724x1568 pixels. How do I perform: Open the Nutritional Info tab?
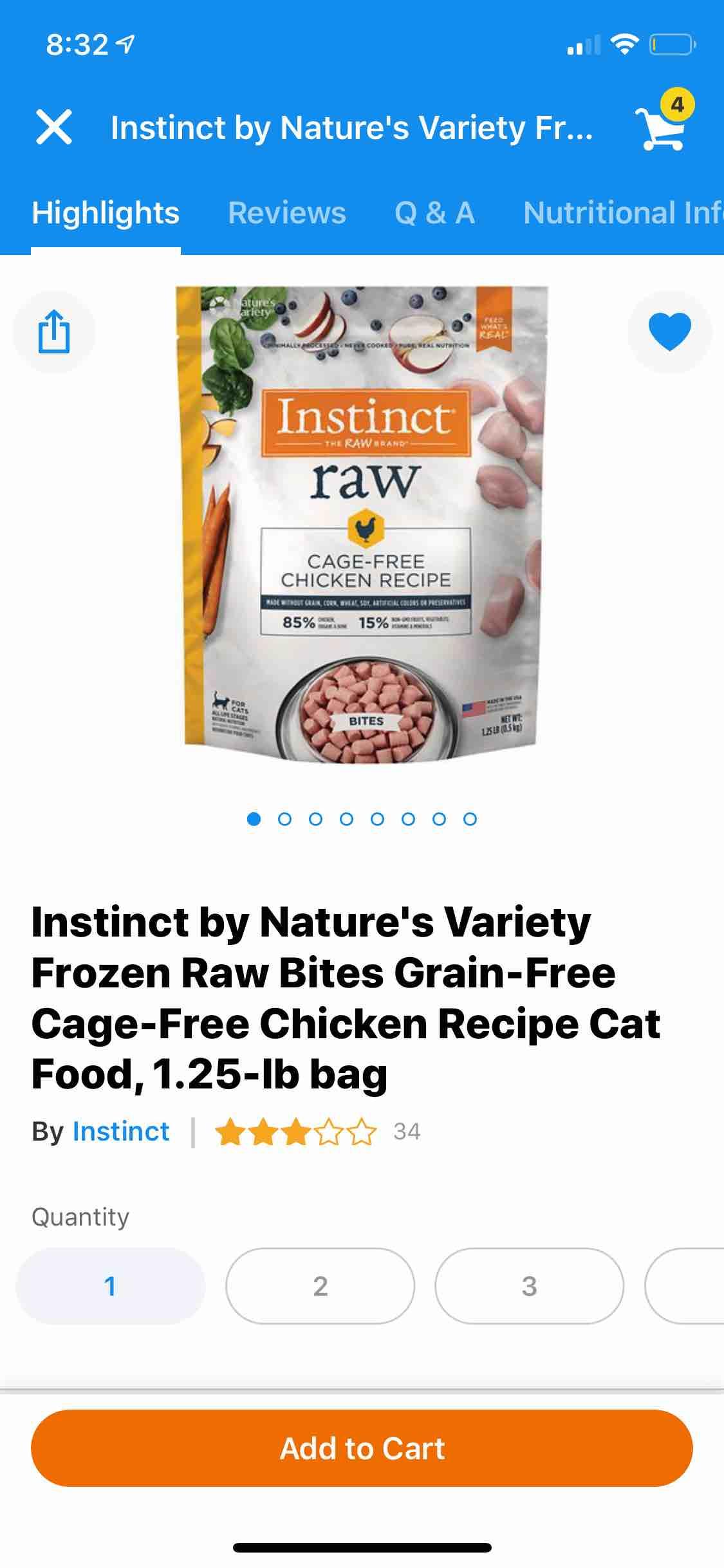(622, 213)
